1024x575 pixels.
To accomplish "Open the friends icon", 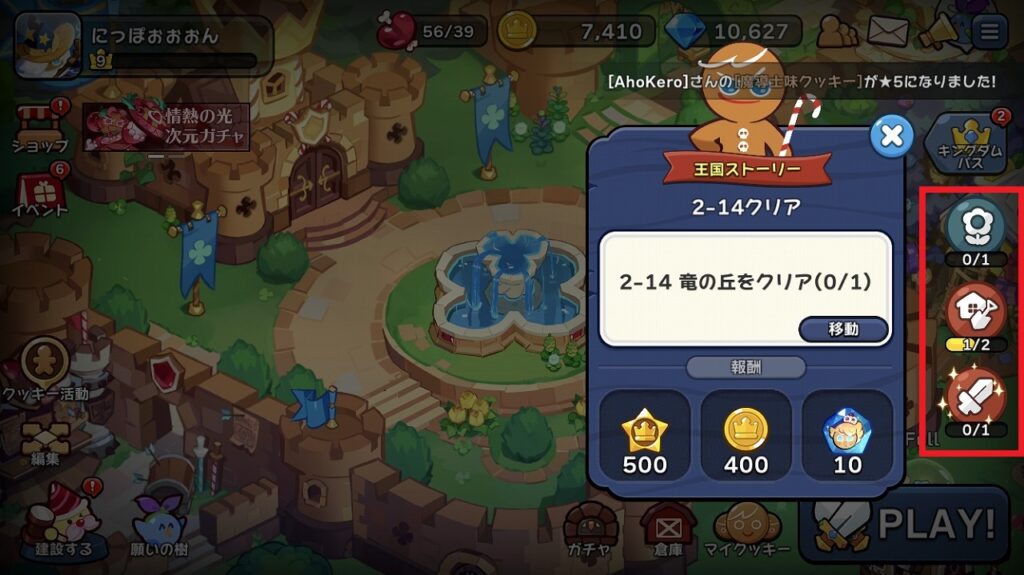I will (x=837, y=33).
